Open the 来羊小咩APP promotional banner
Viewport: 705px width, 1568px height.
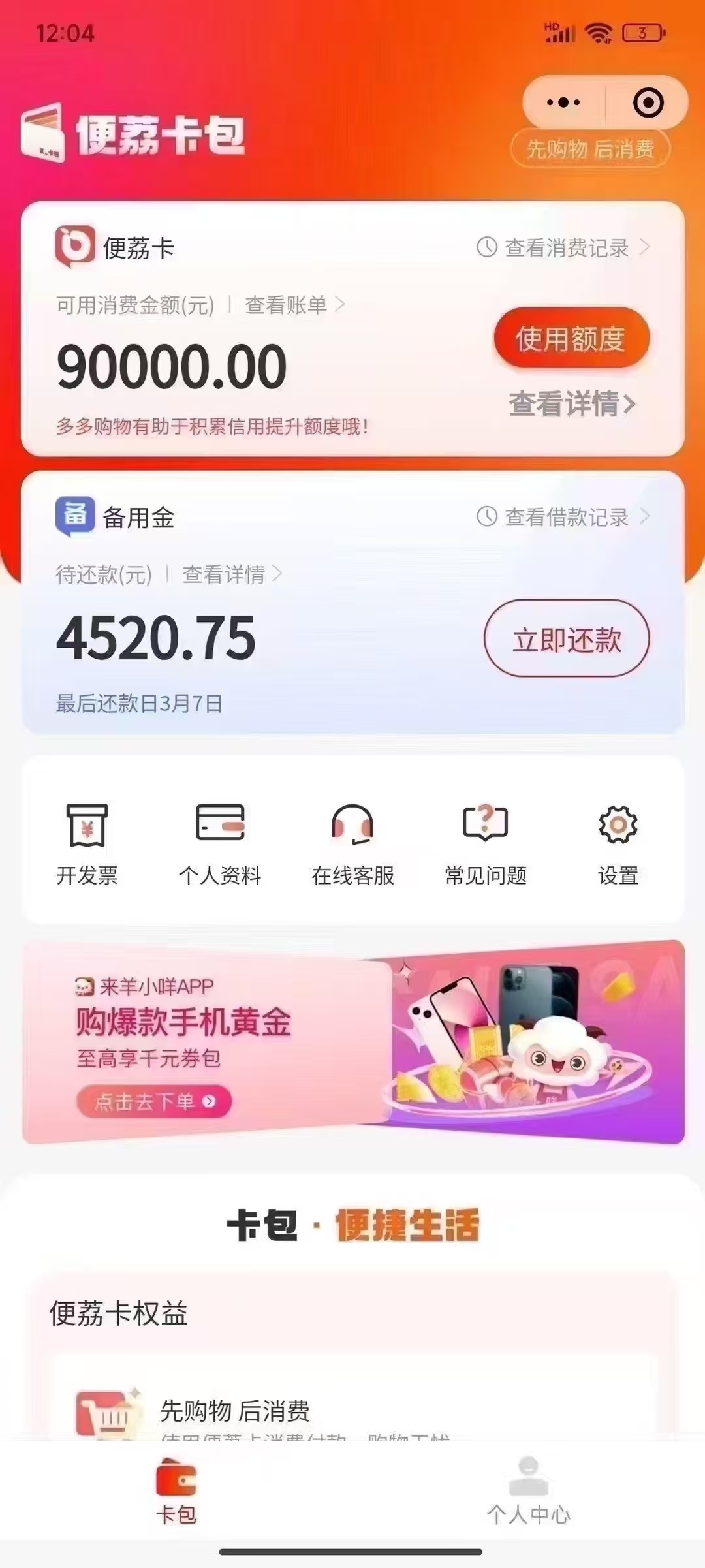click(x=353, y=1042)
